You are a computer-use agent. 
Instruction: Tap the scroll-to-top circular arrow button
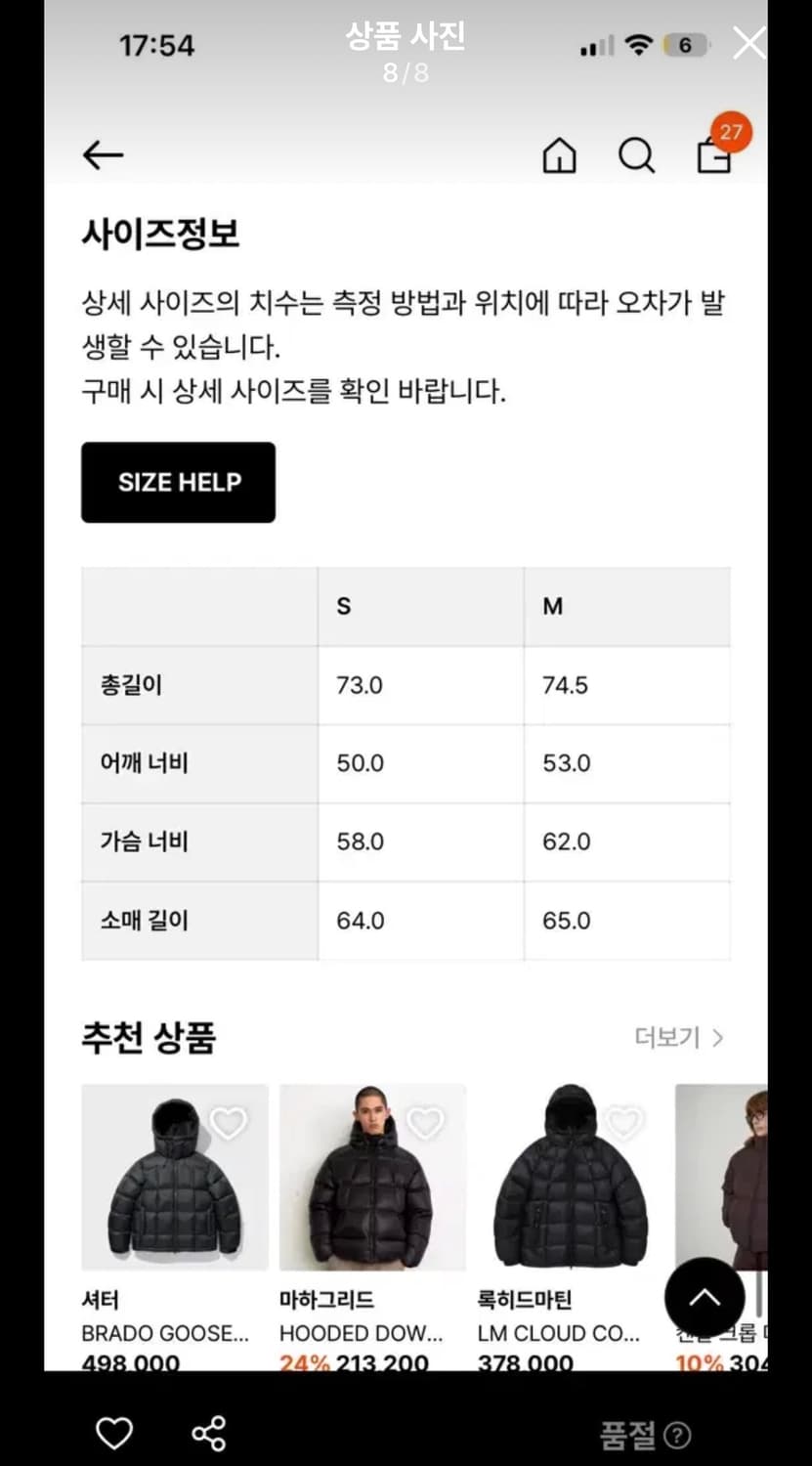click(x=705, y=1297)
